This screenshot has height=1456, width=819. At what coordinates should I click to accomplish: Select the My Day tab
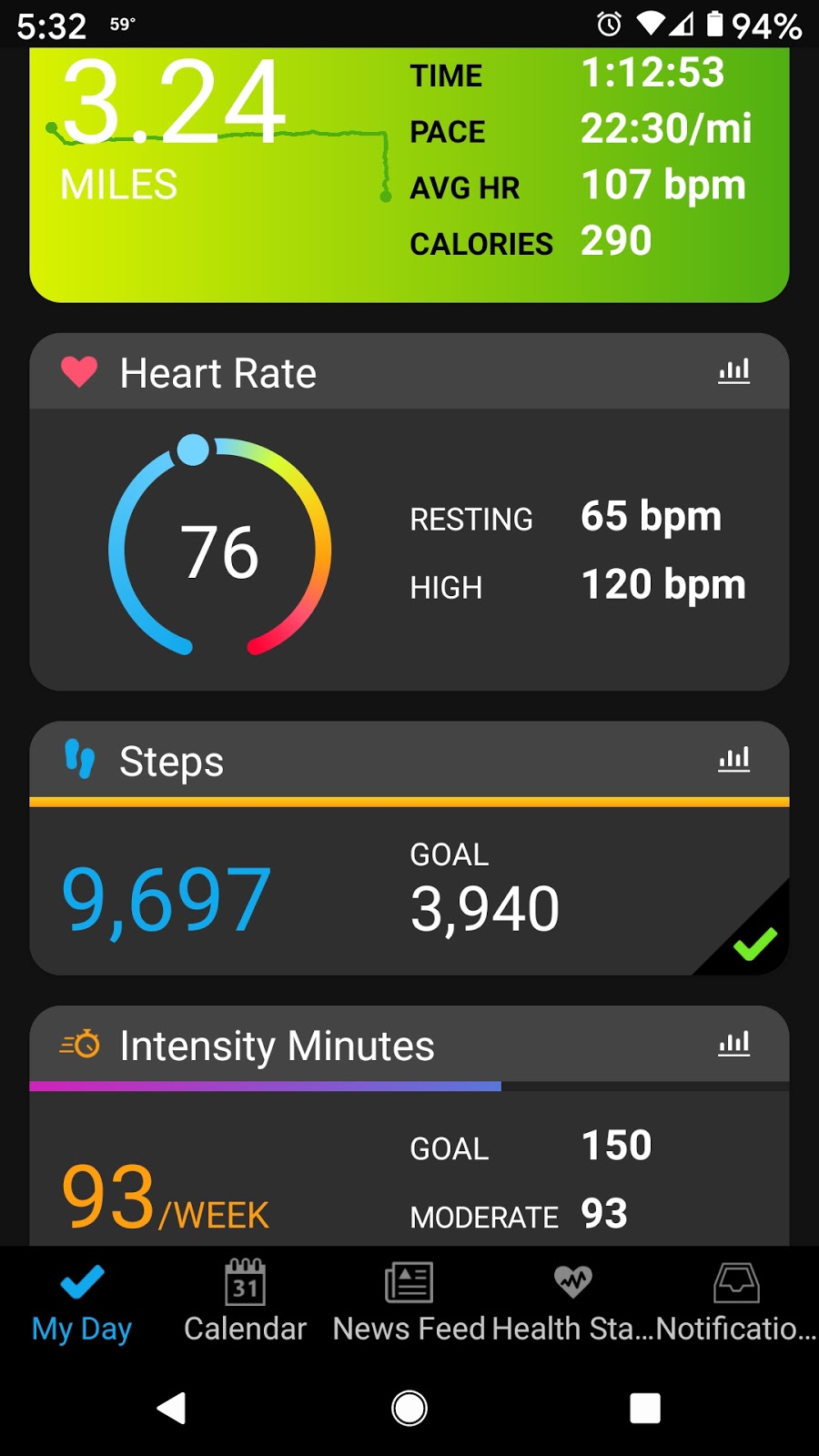(x=82, y=1303)
